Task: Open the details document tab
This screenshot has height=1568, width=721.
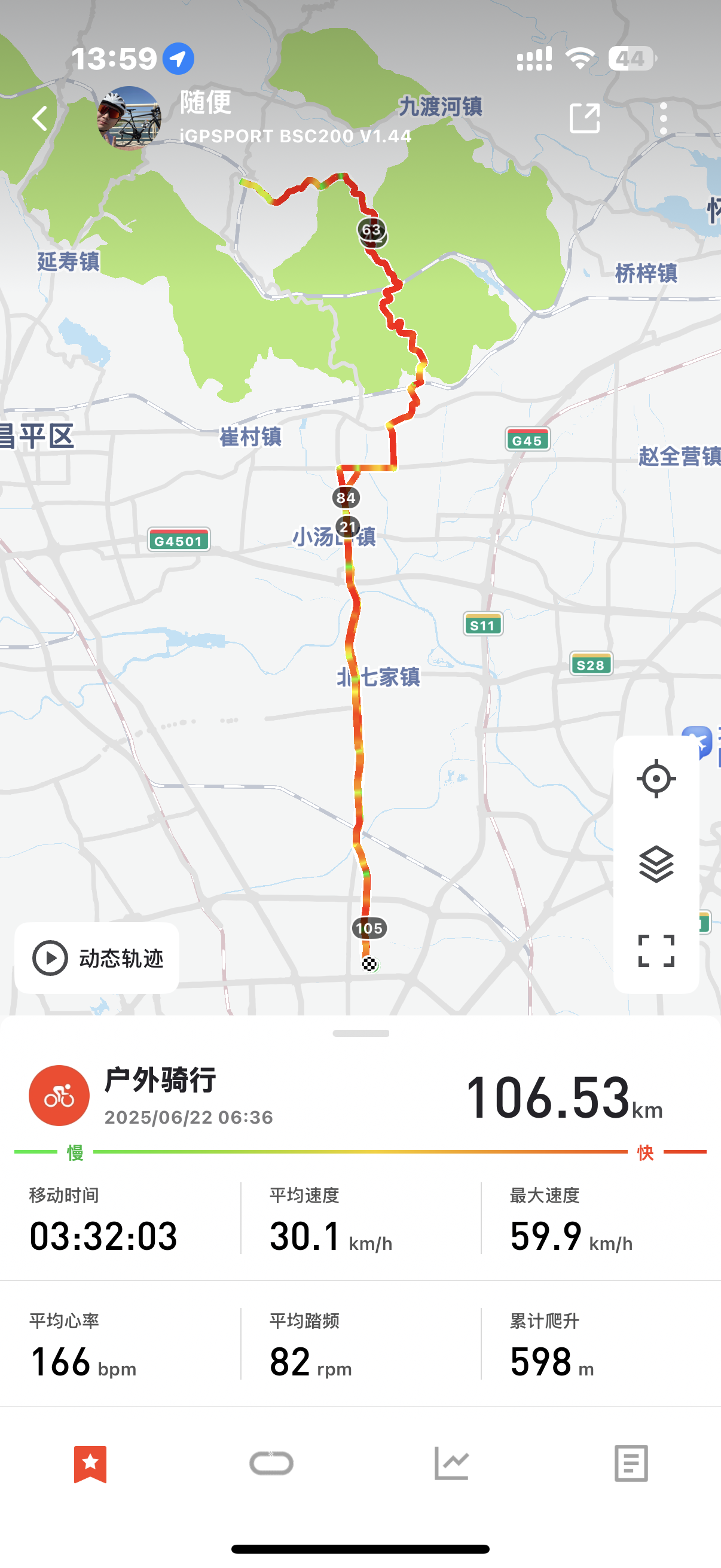Action: pos(631,1463)
